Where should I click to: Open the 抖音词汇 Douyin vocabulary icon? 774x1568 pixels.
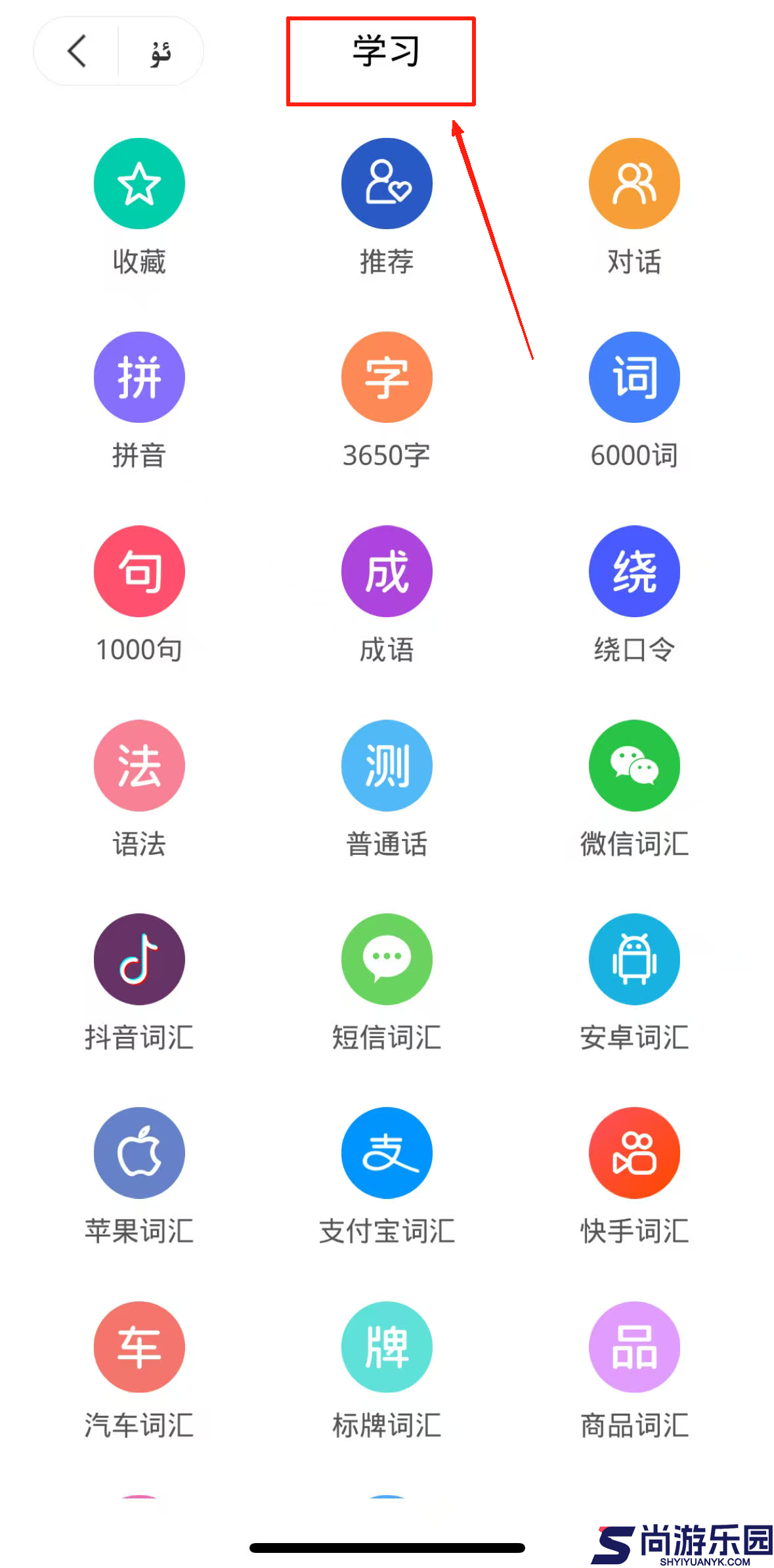point(139,959)
